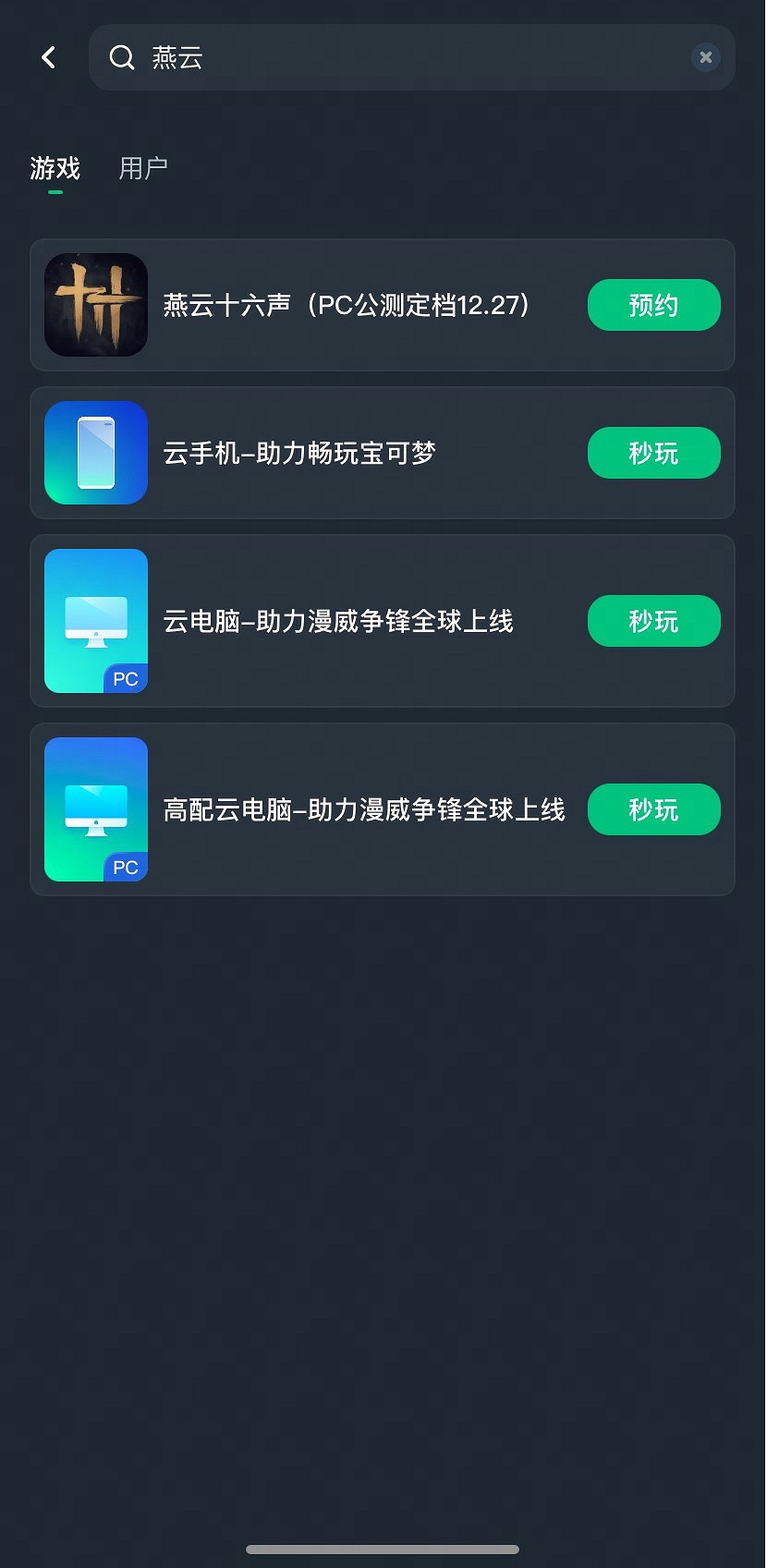Stay on the 游戏 tab
This screenshot has height=1568, width=767.
tap(55, 168)
